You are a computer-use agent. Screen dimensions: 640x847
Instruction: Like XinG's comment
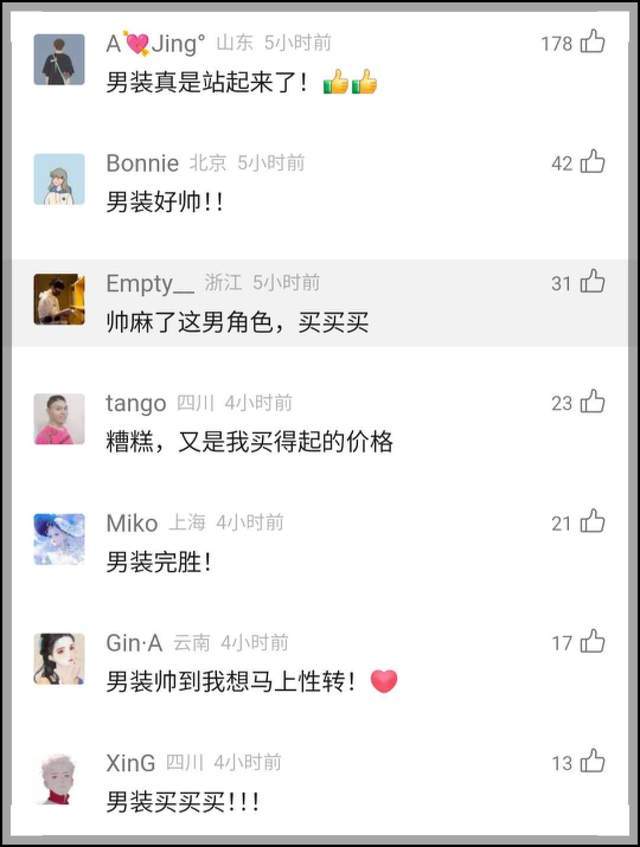coord(593,762)
